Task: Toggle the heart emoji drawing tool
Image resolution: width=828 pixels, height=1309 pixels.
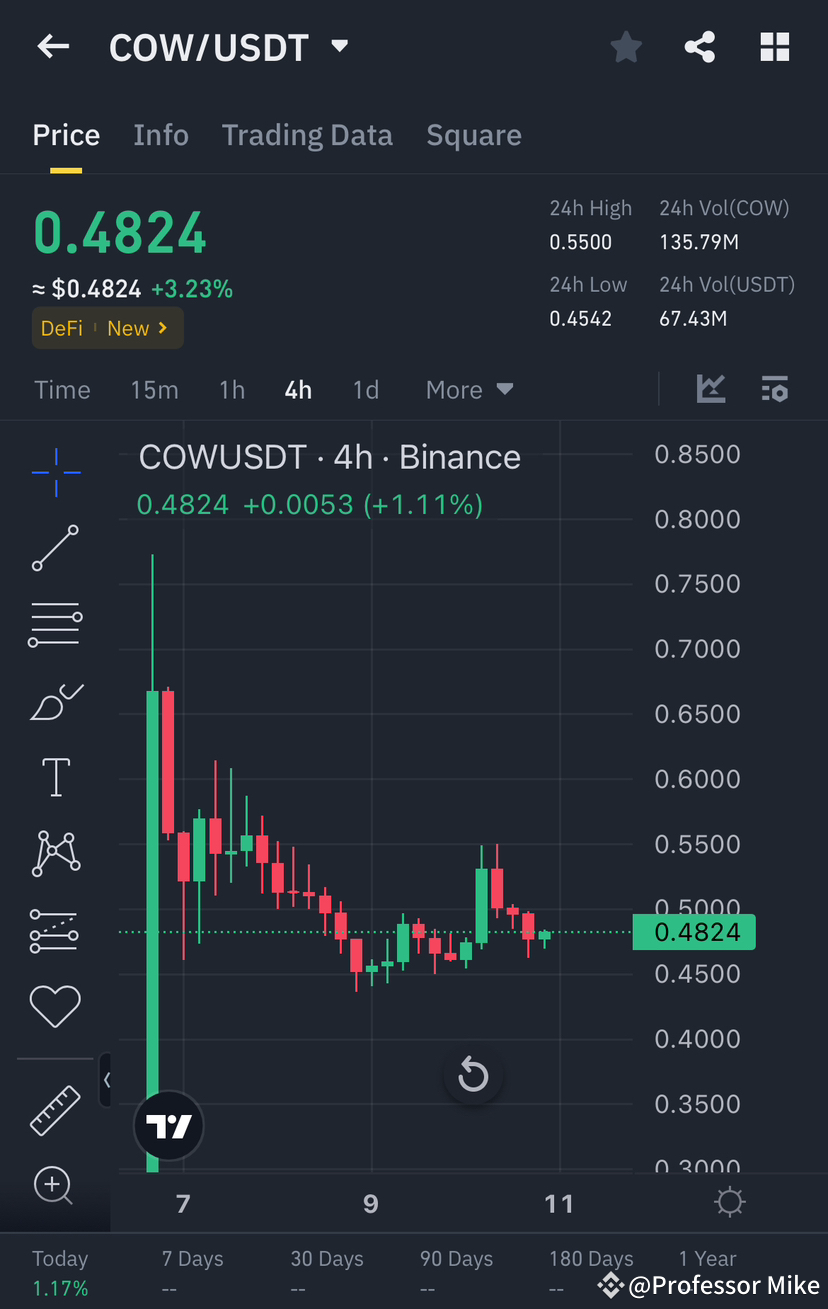Action: pyautogui.click(x=55, y=1006)
